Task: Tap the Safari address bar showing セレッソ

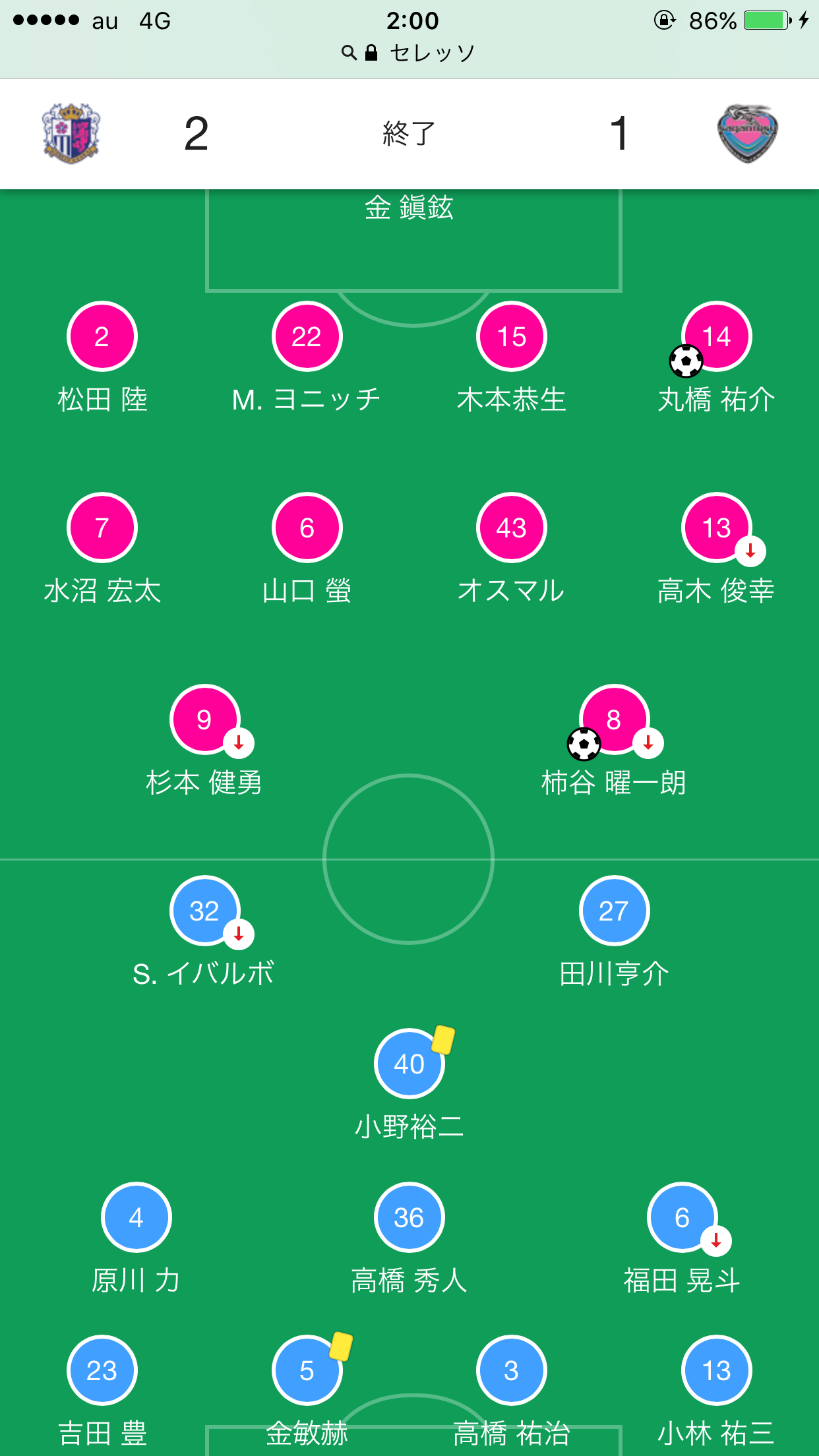Action: click(409, 53)
